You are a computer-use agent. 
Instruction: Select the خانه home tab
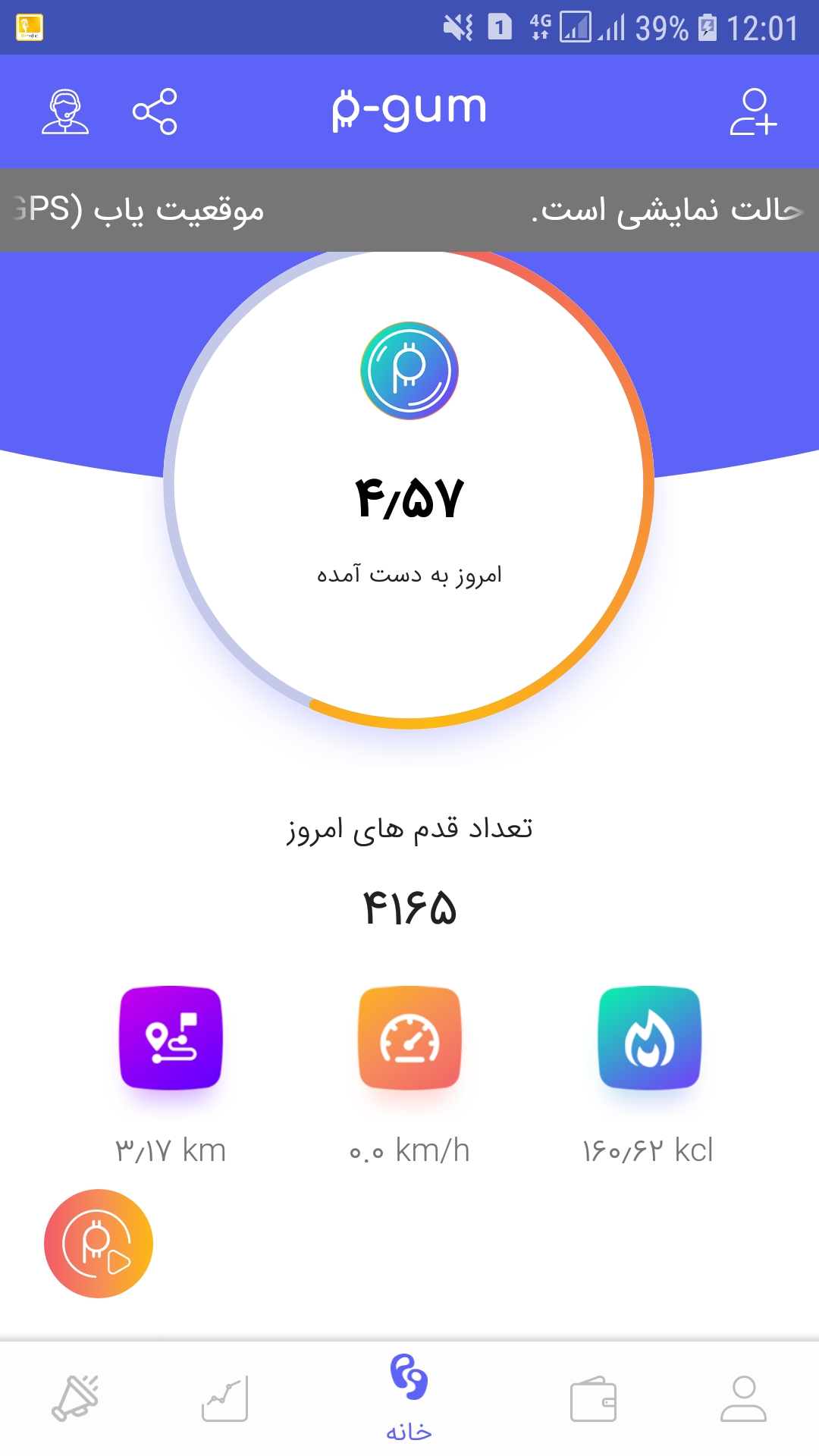pyautogui.click(x=409, y=1398)
